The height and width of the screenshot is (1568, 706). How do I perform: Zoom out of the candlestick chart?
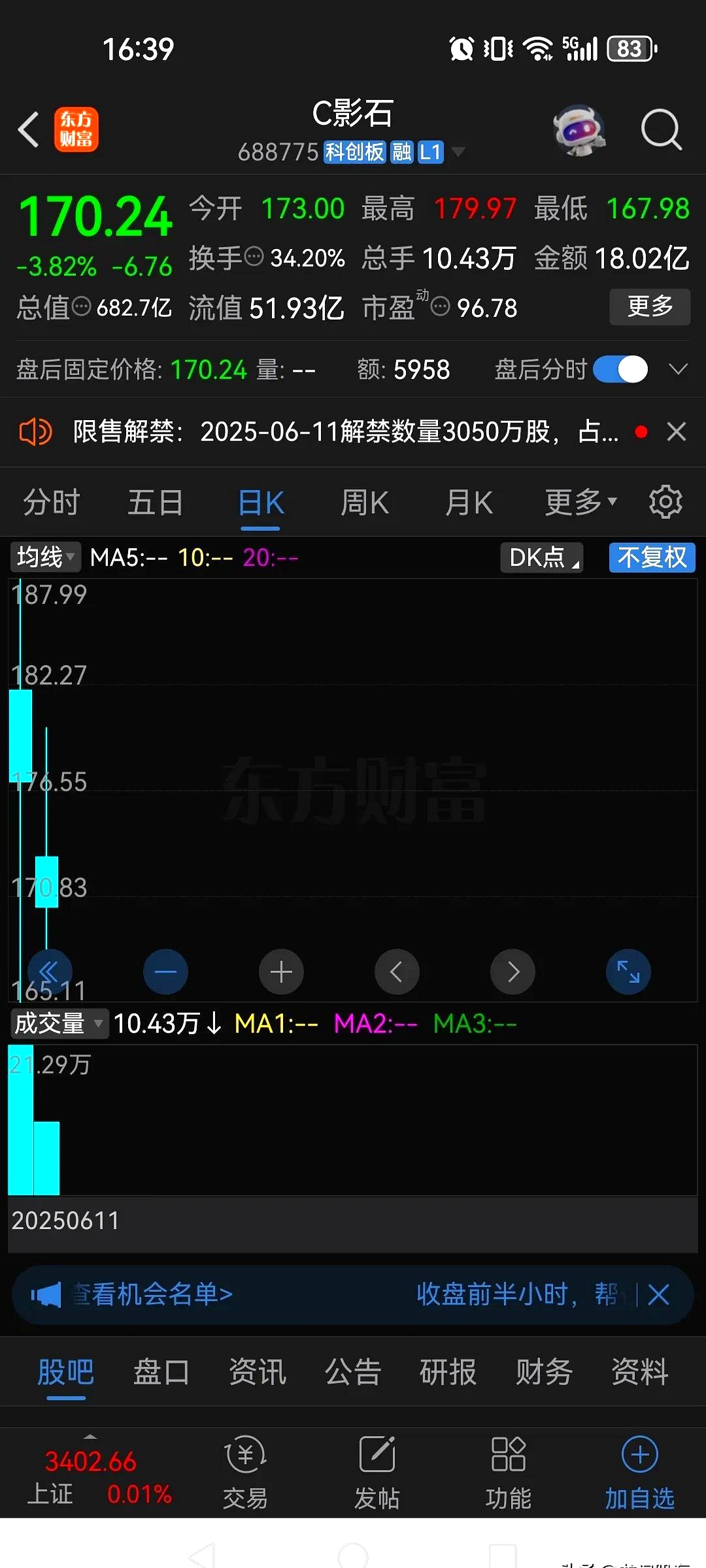coord(165,972)
